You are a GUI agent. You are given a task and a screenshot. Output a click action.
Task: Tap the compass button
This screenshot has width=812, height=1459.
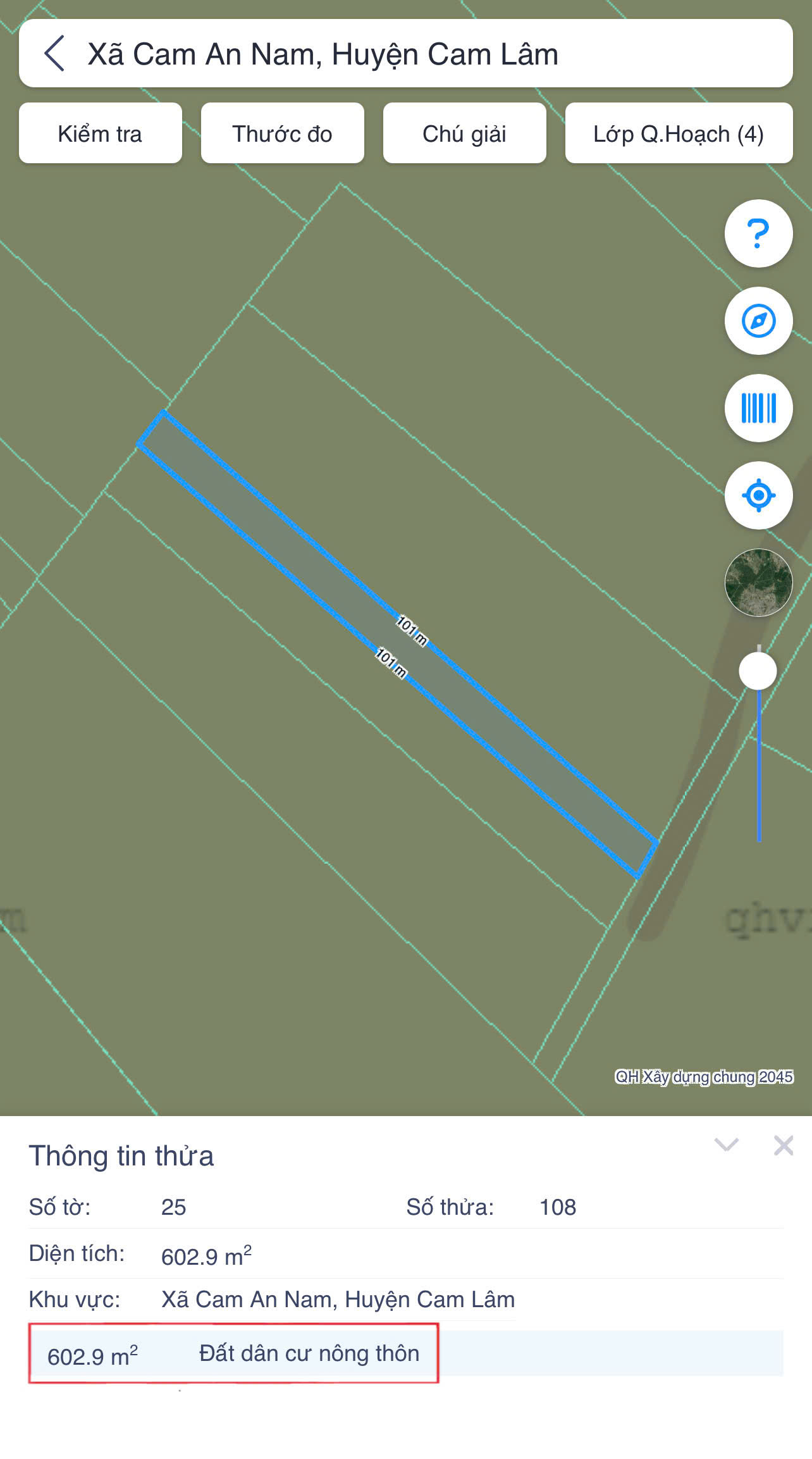pos(758,321)
